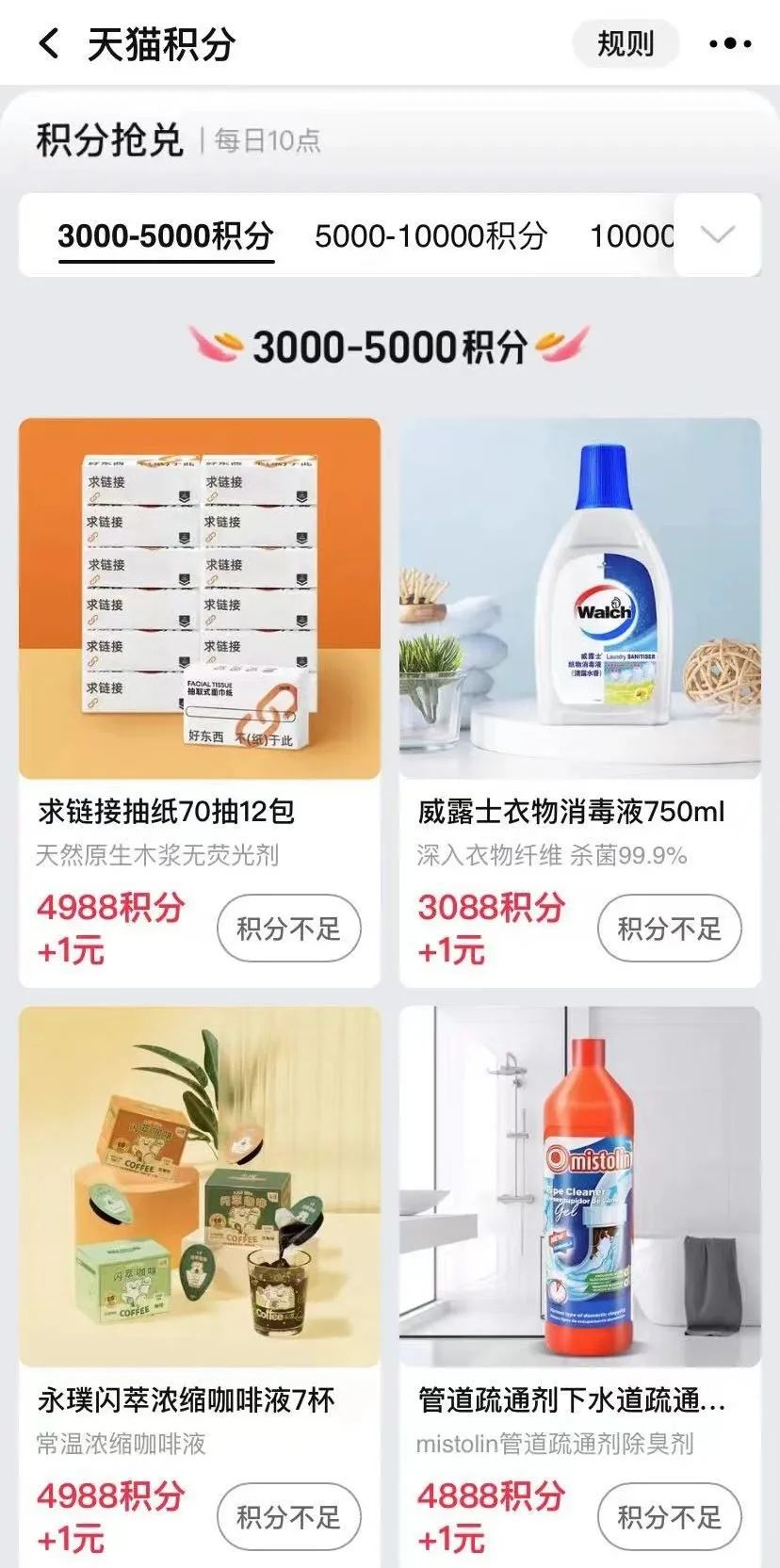Select the 3000-5000积分 tab
The height and width of the screenshot is (1568, 780).
[x=165, y=235]
